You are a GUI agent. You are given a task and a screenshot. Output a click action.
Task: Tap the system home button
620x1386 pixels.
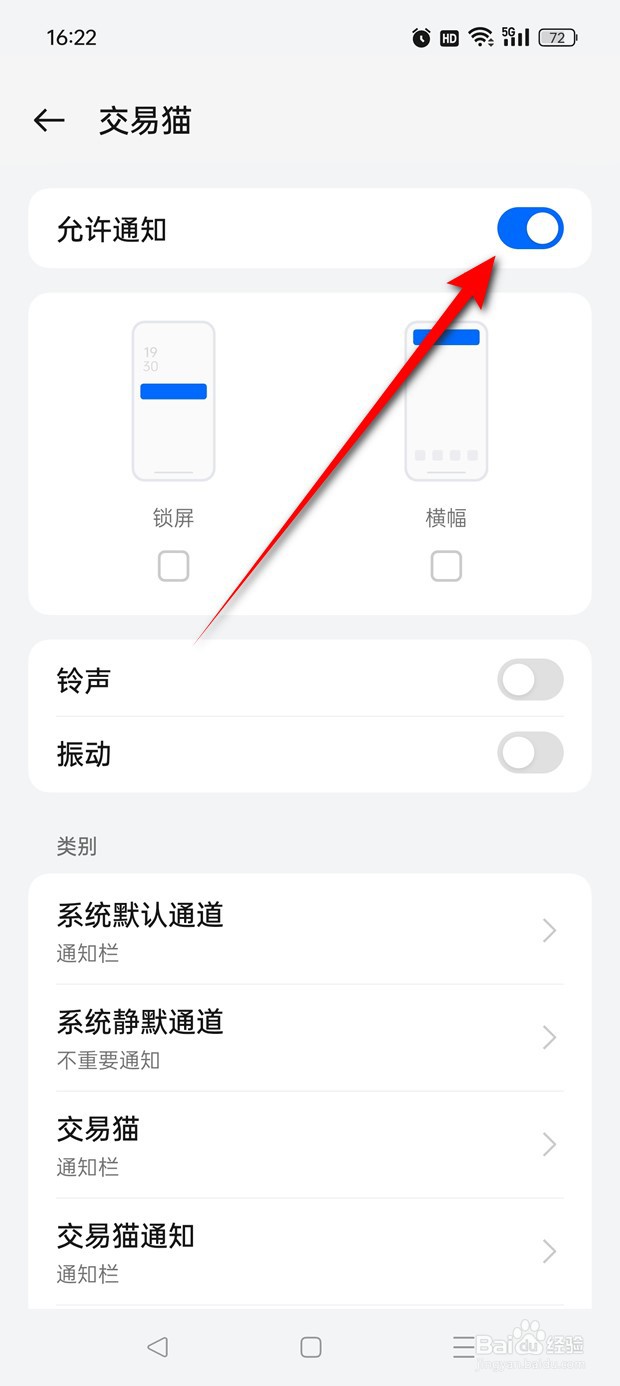[311, 1347]
